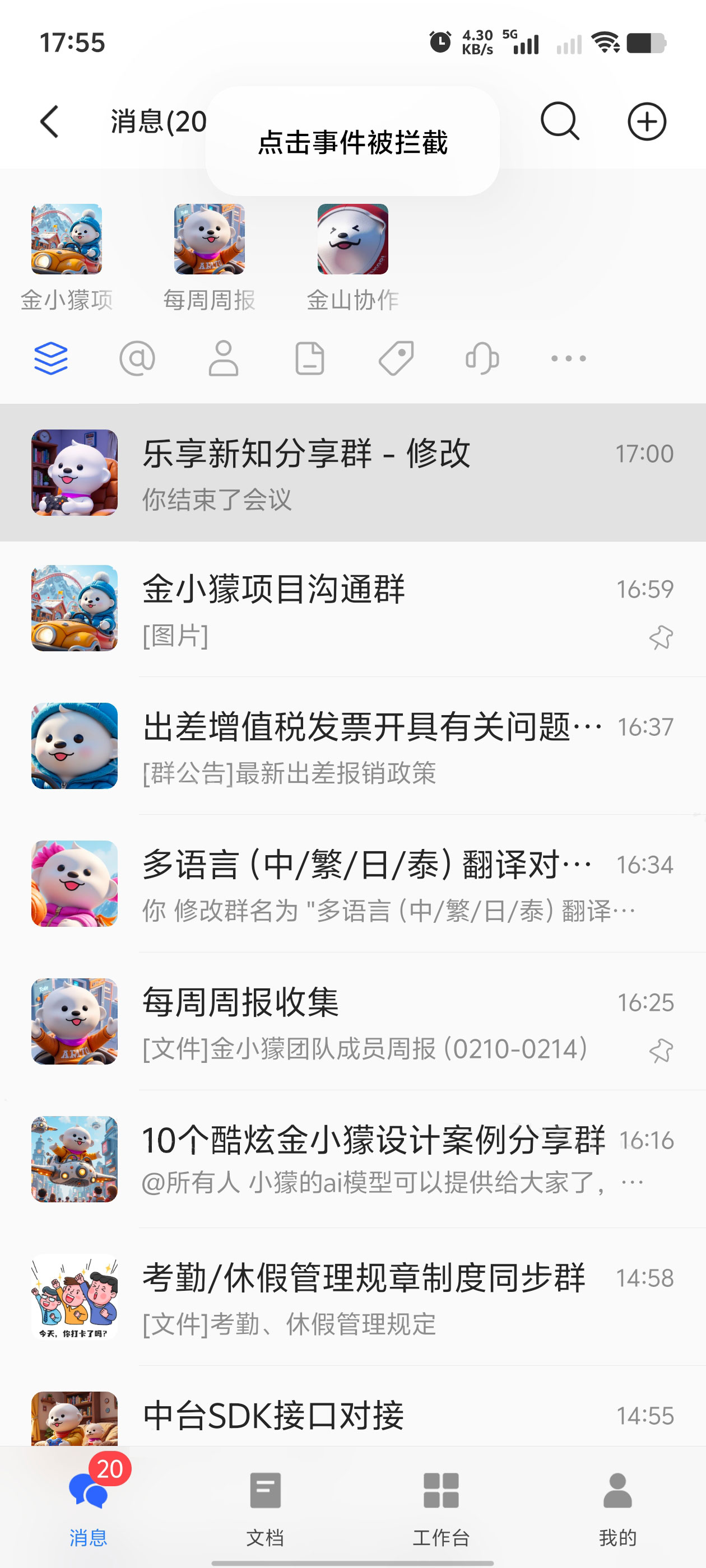Tap the plus icon to create new
This screenshot has height=1568, width=706.
tap(646, 122)
